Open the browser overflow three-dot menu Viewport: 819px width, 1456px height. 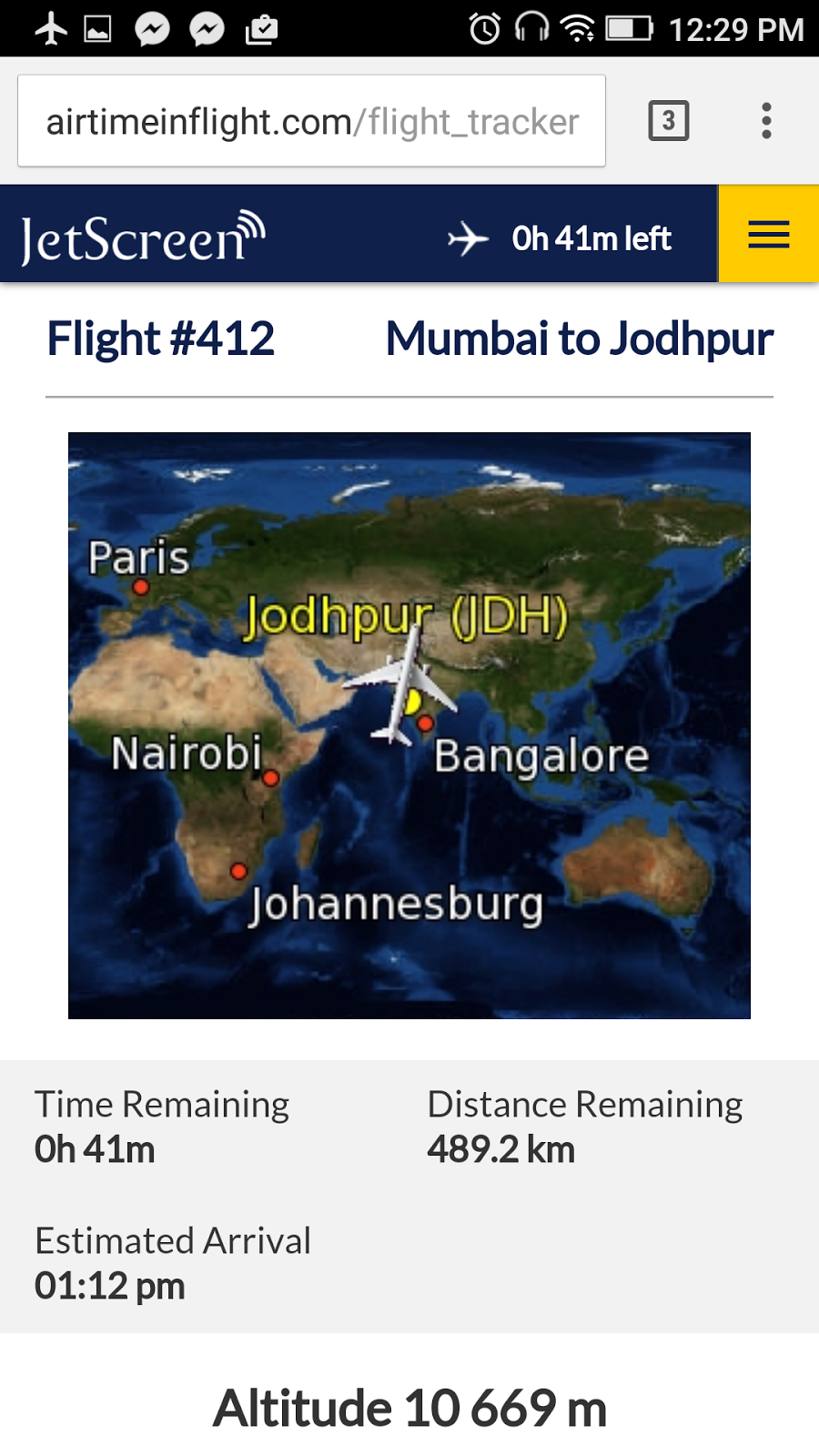(x=766, y=120)
